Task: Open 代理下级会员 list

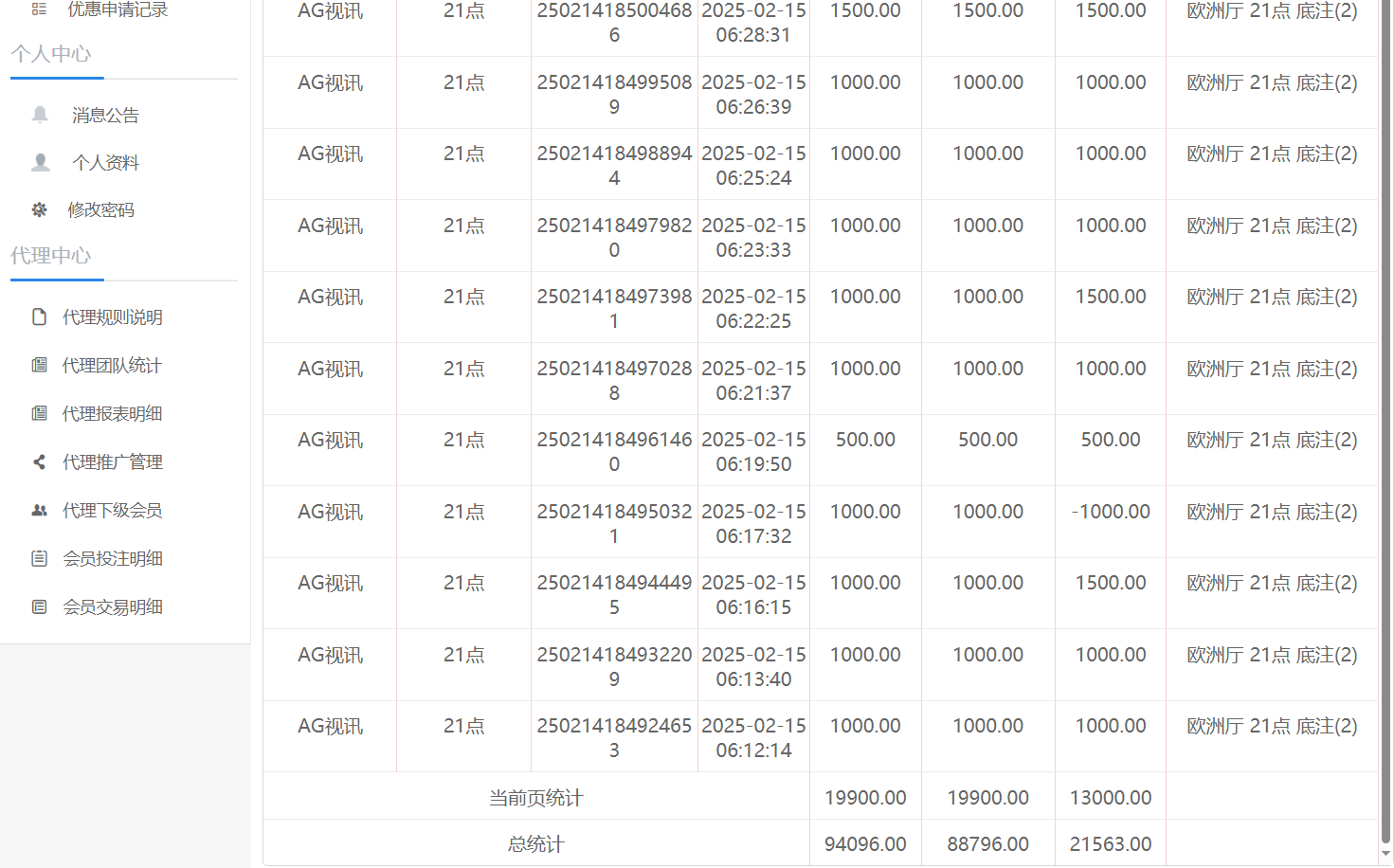Action: (112, 511)
